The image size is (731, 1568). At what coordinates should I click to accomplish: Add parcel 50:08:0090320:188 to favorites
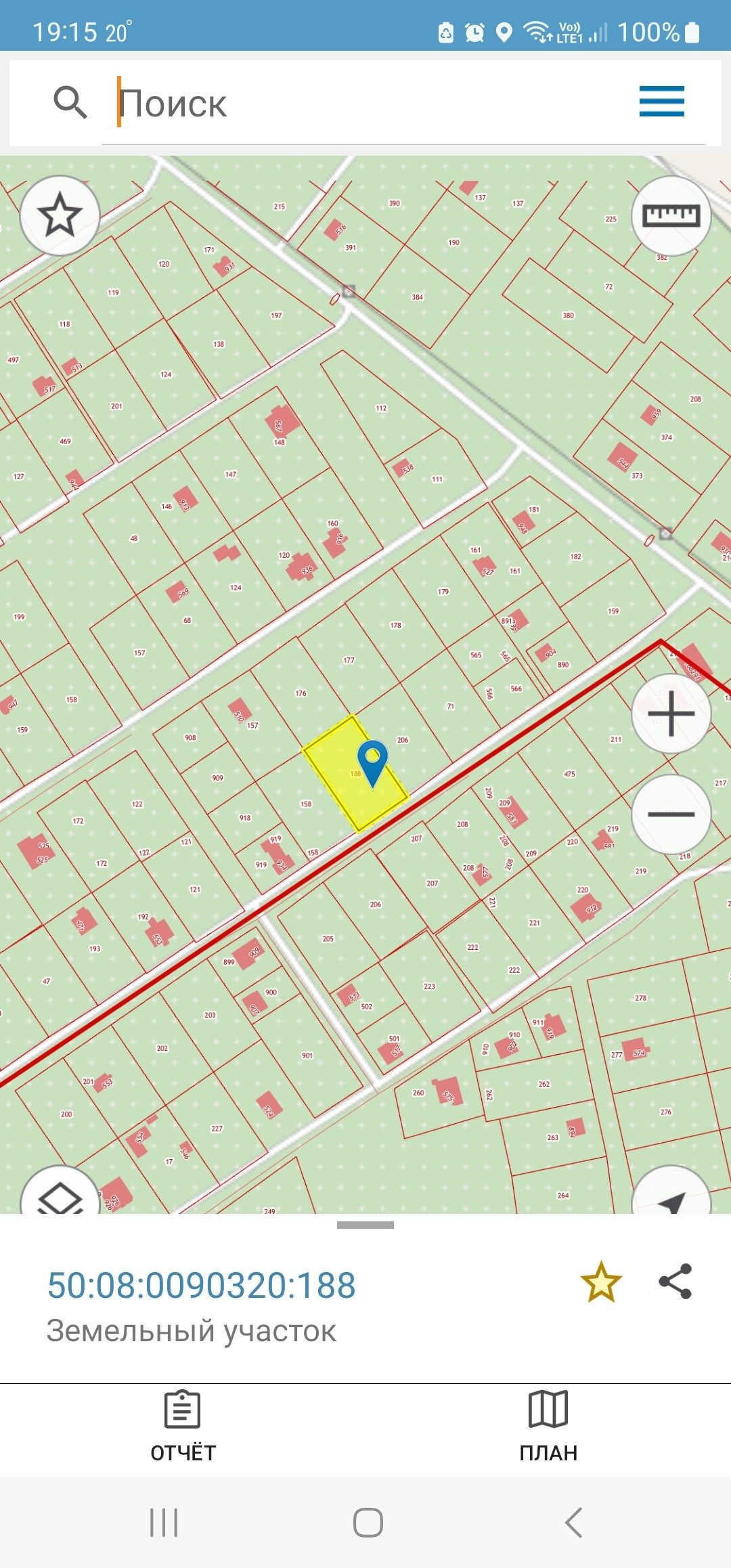(600, 1282)
